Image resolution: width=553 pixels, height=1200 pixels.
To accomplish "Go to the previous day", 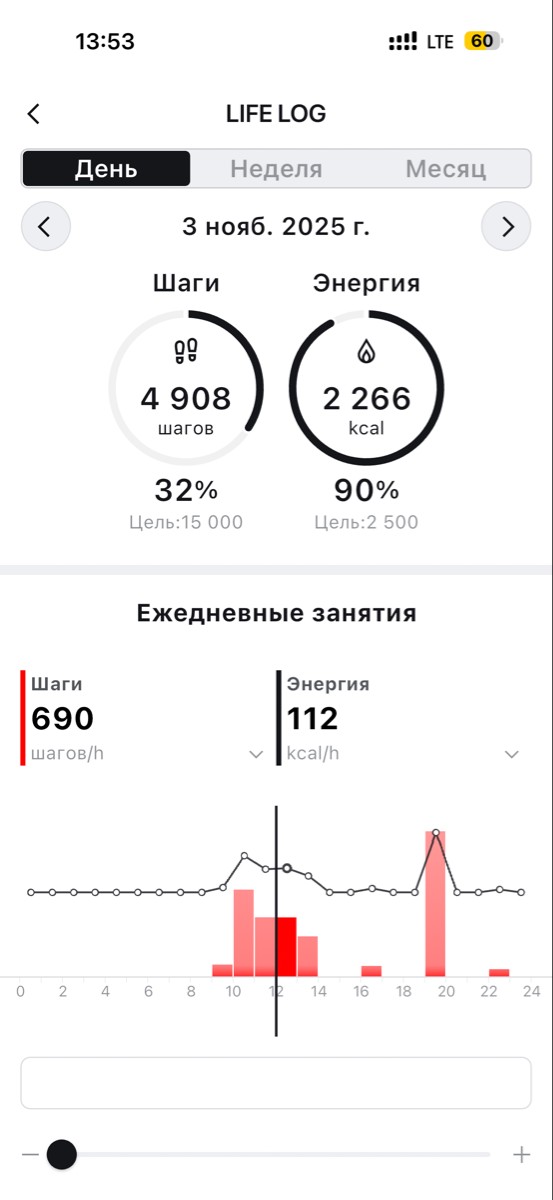I will coord(46,227).
